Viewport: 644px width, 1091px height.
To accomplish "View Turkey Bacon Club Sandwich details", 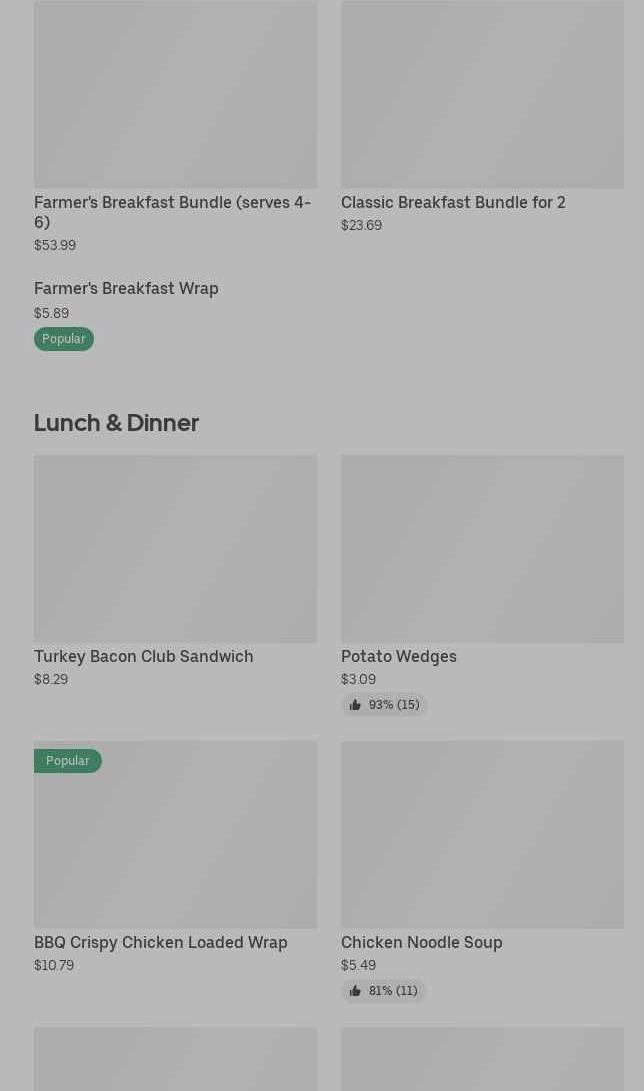I will click(x=175, y=571).
